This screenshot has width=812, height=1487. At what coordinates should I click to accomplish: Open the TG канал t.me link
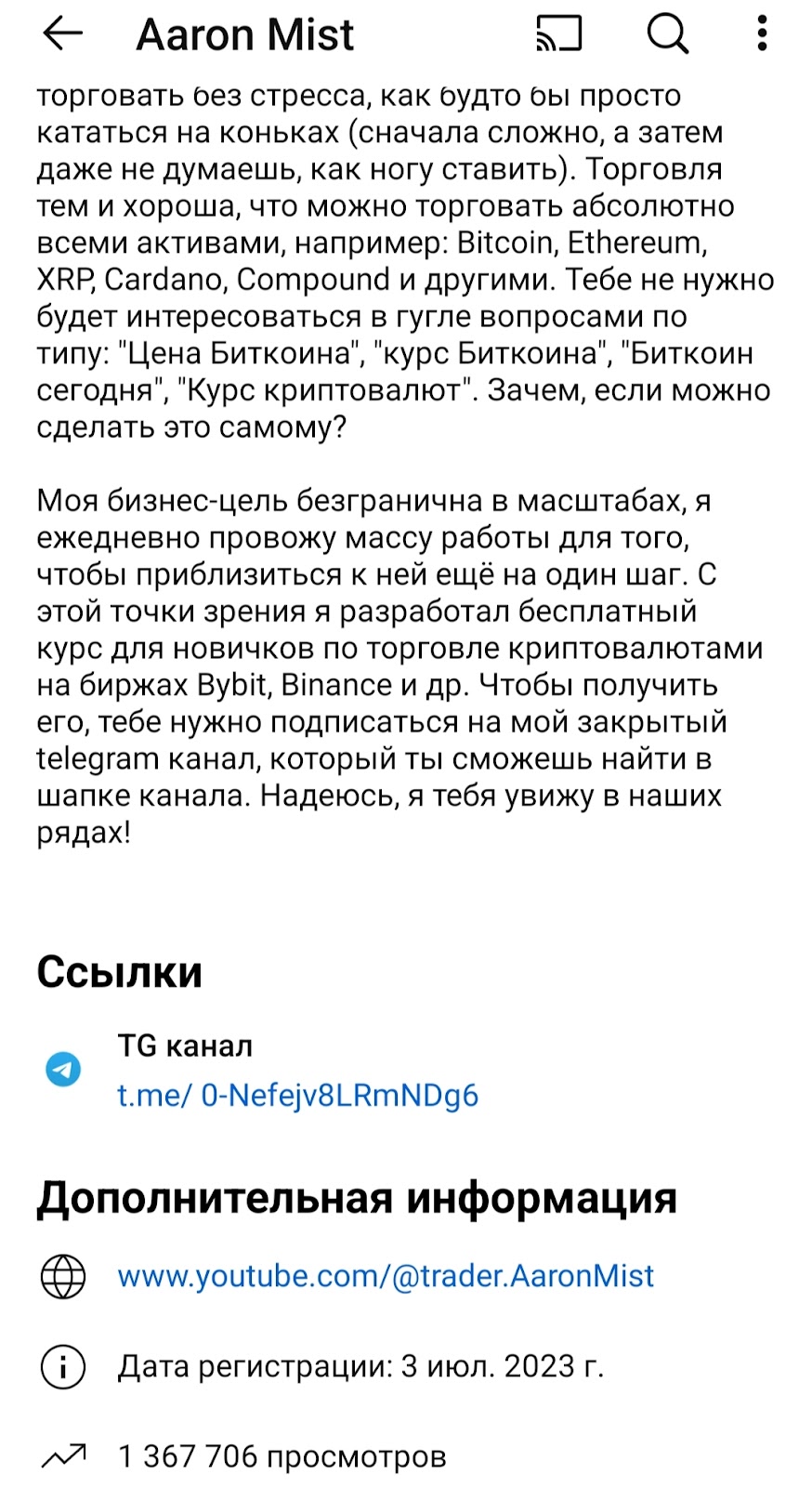click(x=297, y=1096)
